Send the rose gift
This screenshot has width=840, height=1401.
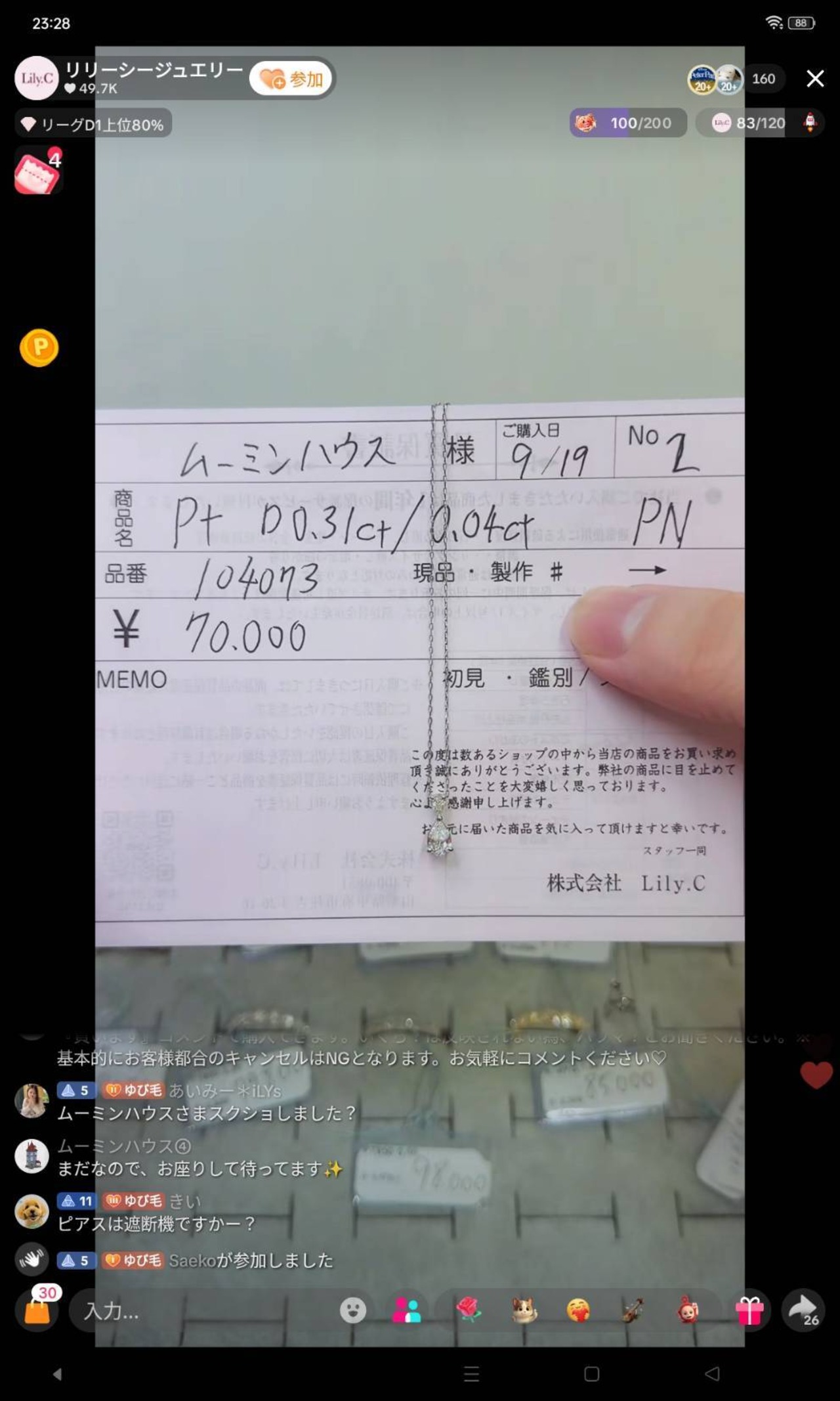(x=469, y=1310)
